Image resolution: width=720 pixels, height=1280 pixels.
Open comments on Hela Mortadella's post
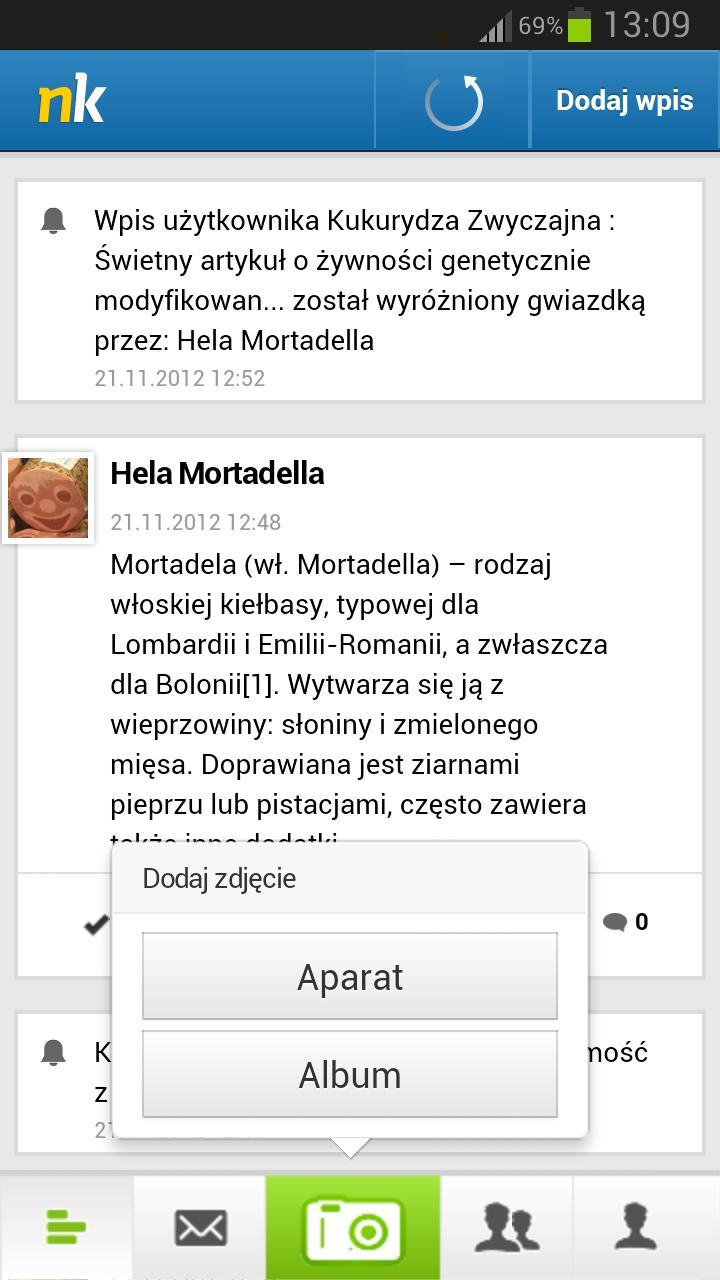(626, 922)
